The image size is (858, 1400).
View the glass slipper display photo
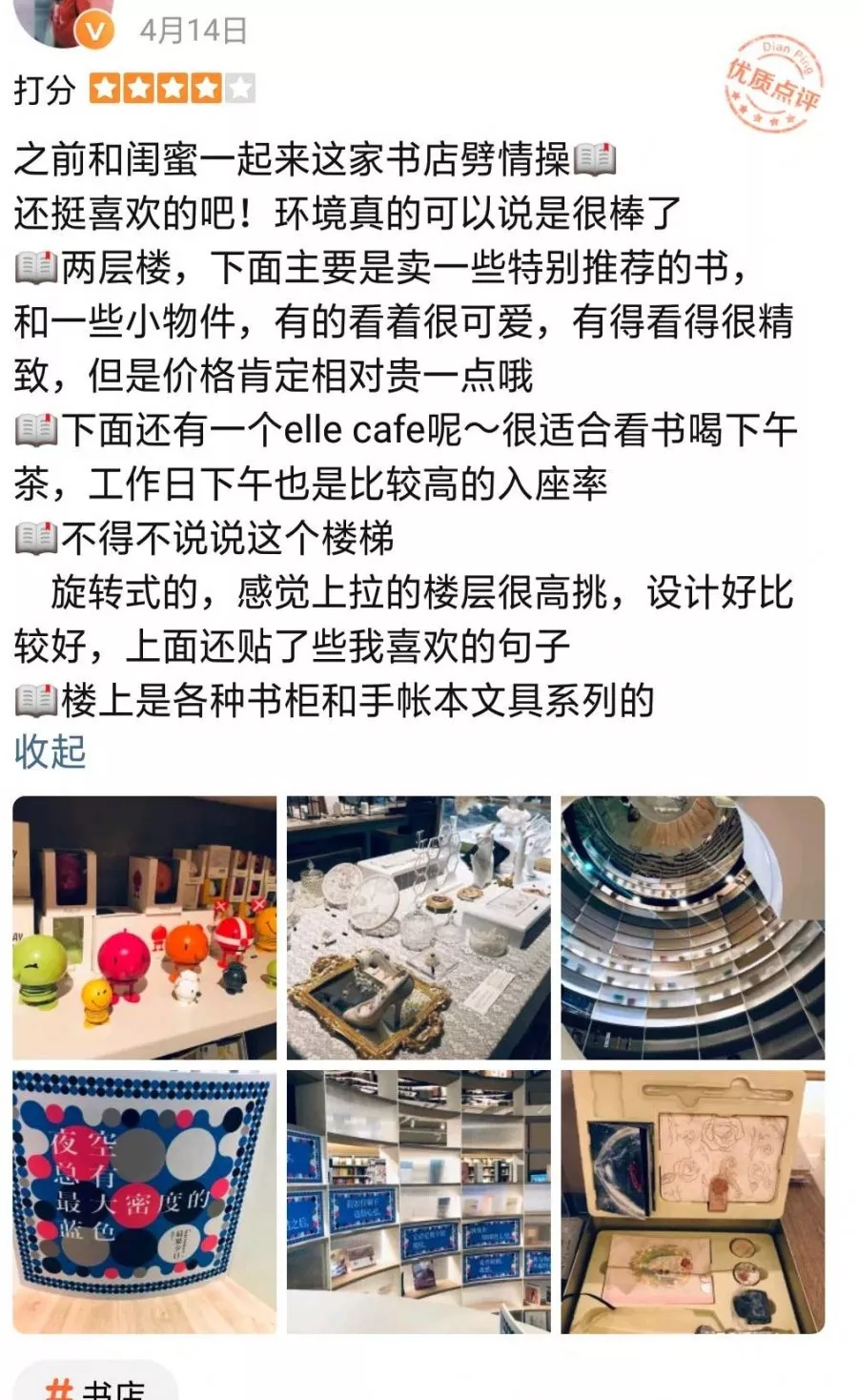(419, 928)
